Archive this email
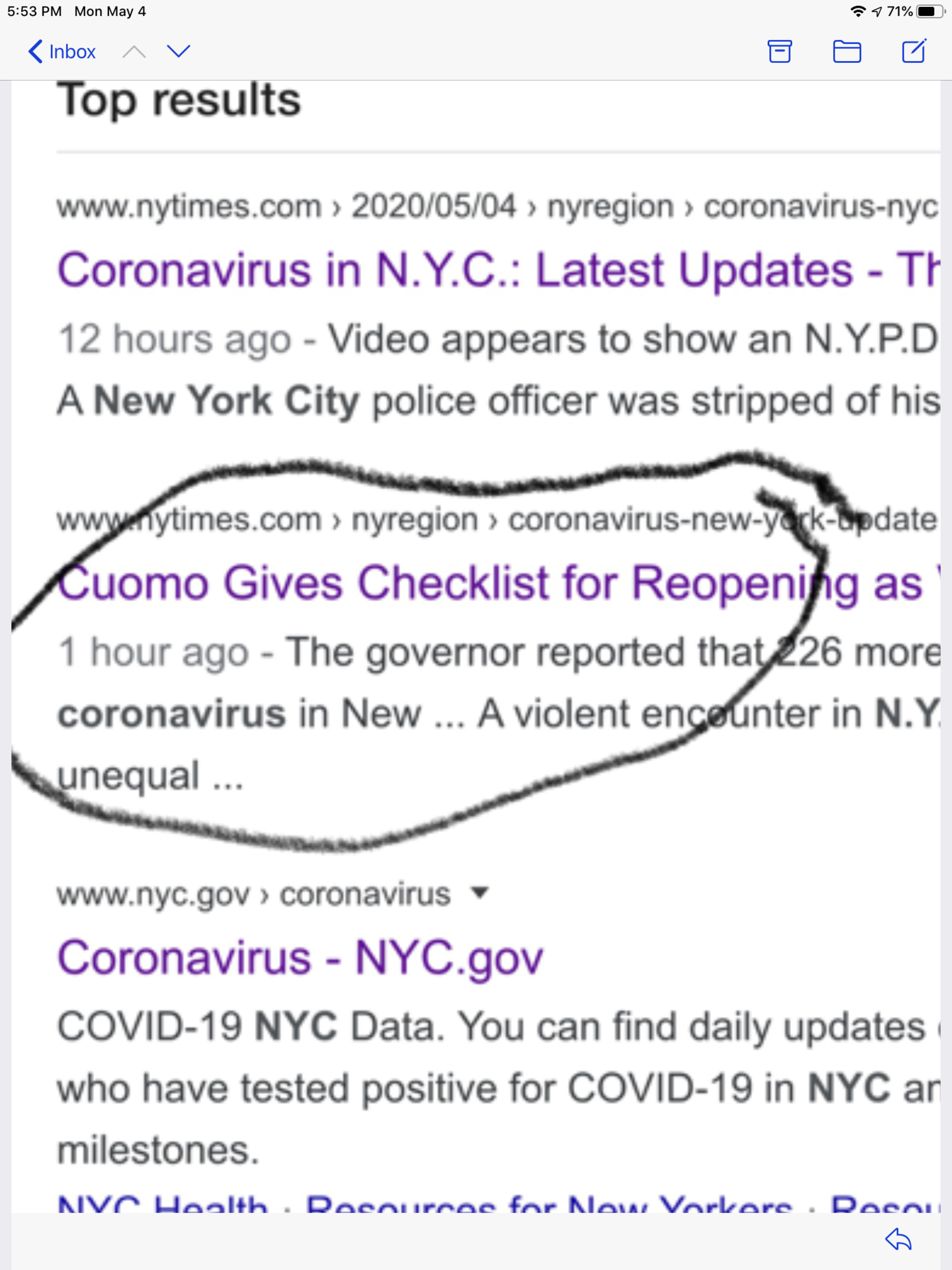Image resolution: width=952 pixels, height=1270 pixels. click(779, 51)
